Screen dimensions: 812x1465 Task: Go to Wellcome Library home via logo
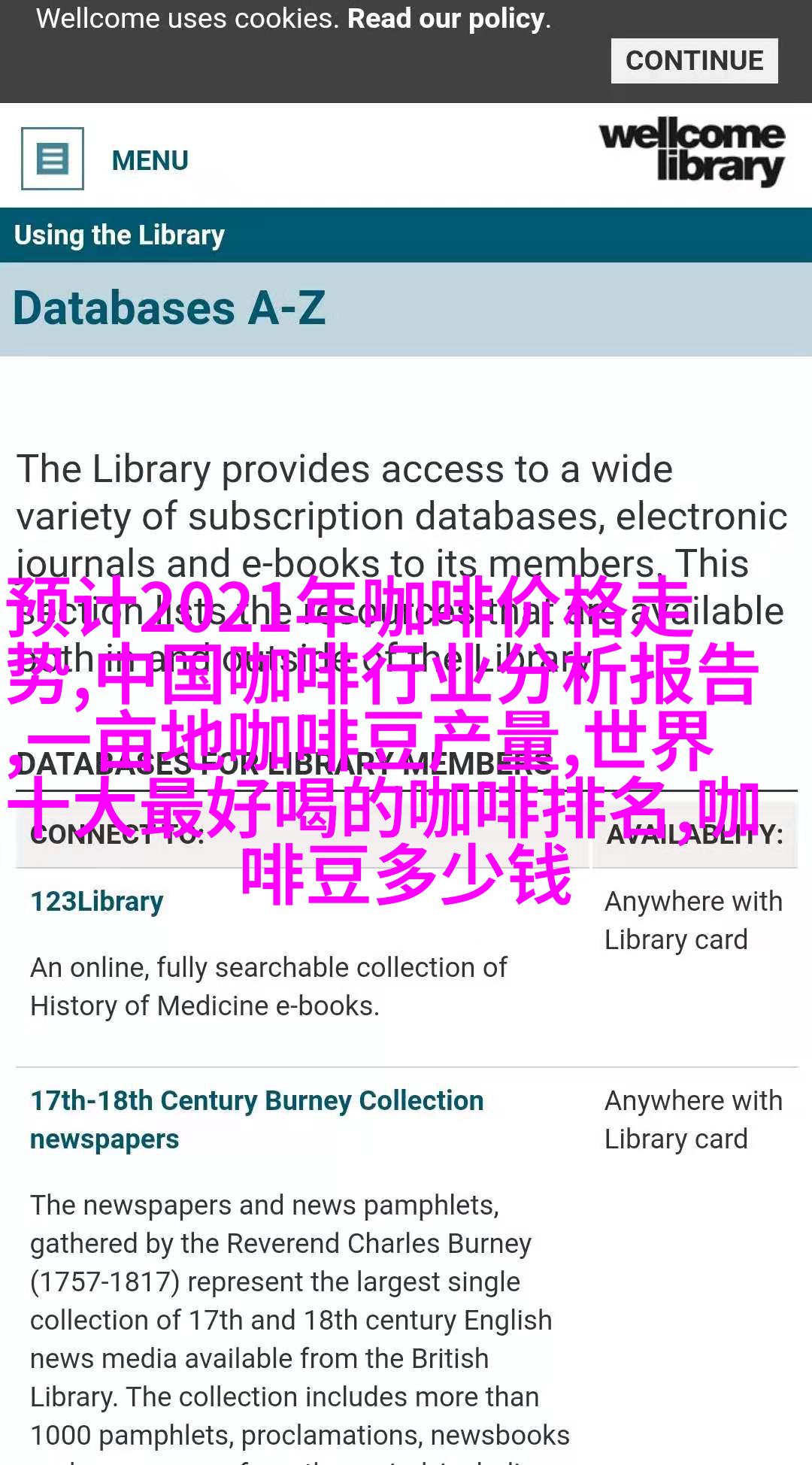coord(692,152)
